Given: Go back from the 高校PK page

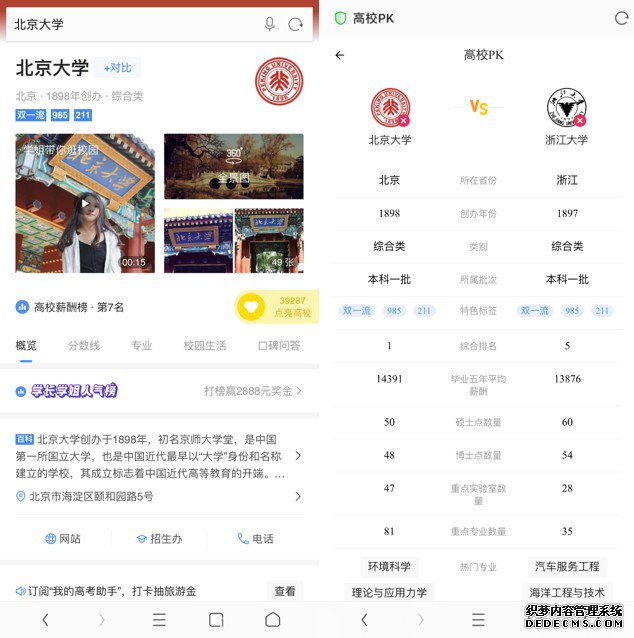Looking at the screenshot, I should [340, 55].
